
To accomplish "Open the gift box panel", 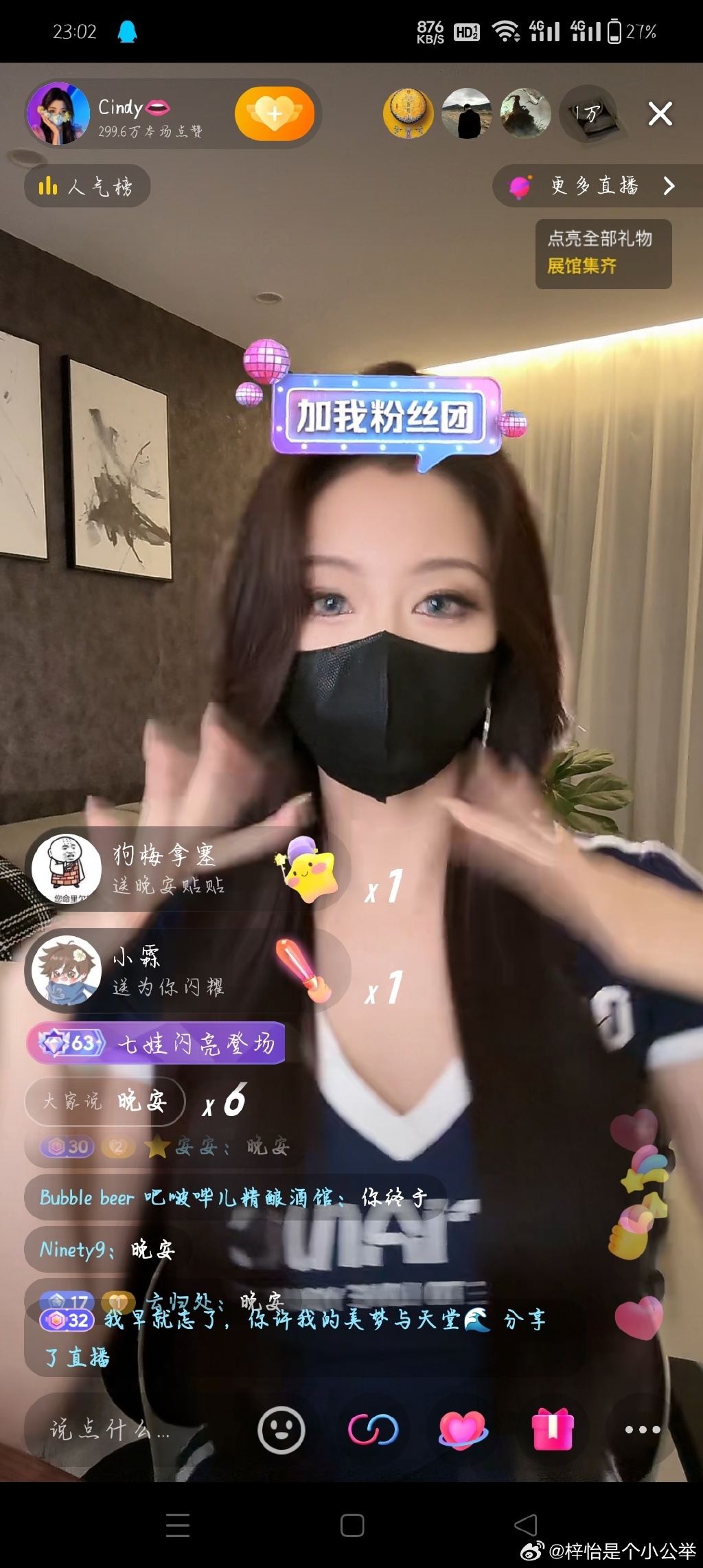I will pyautogui.click(x=553, y=1429).
